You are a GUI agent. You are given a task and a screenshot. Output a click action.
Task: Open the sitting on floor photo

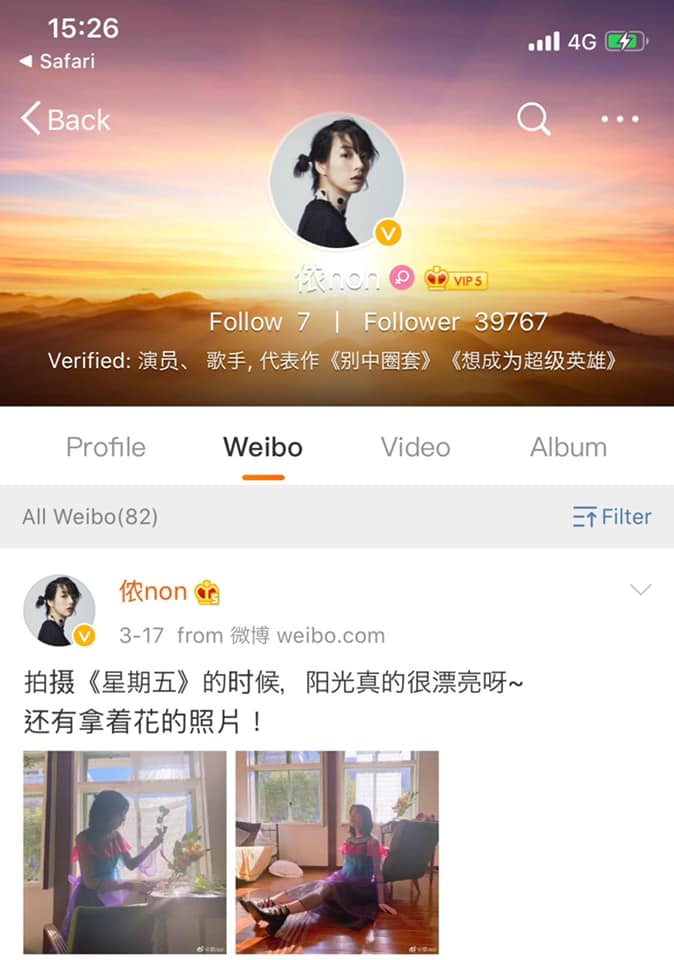(x=337, y=852)
